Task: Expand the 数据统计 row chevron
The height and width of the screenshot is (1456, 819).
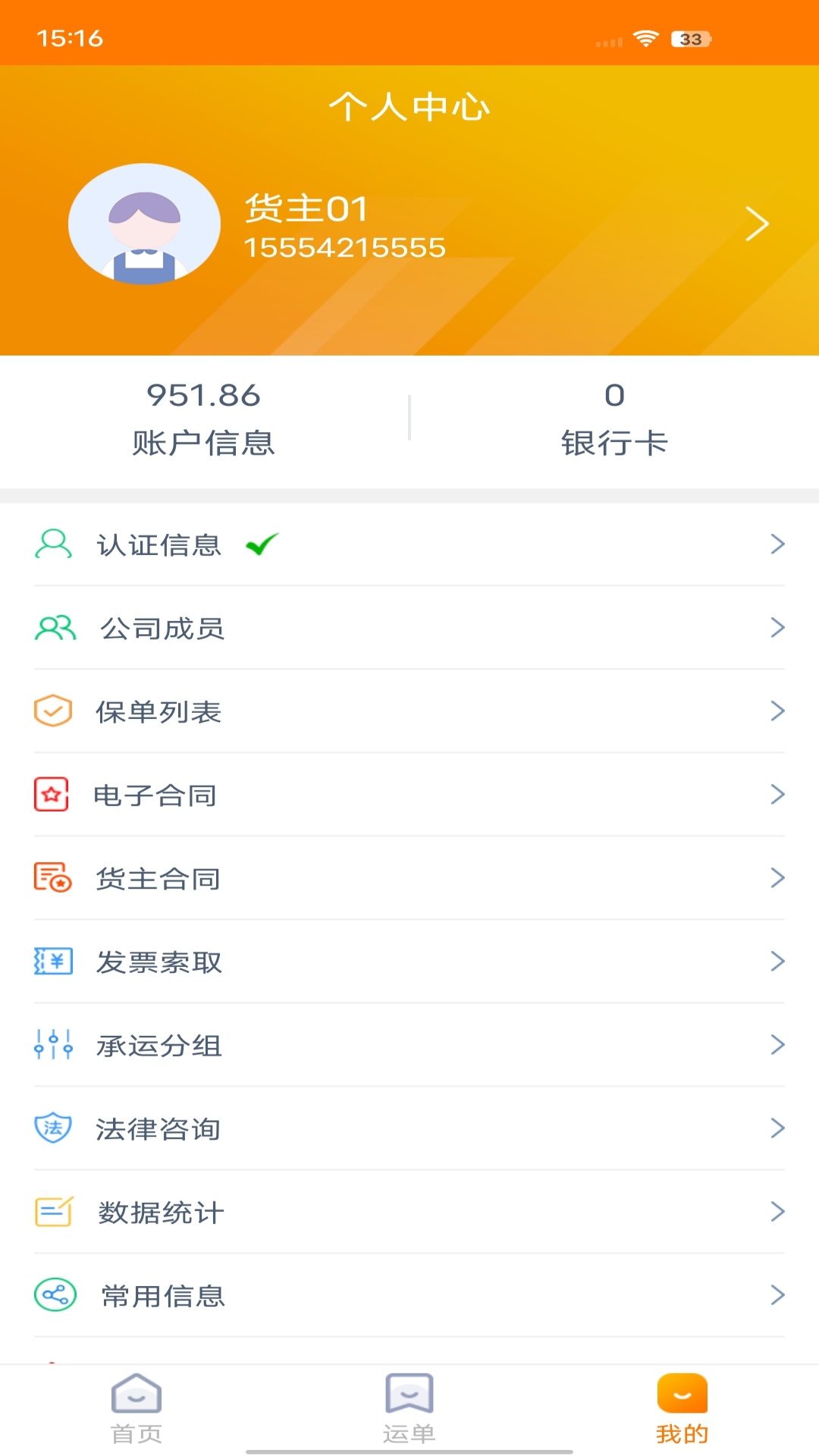Action: 778,1213
